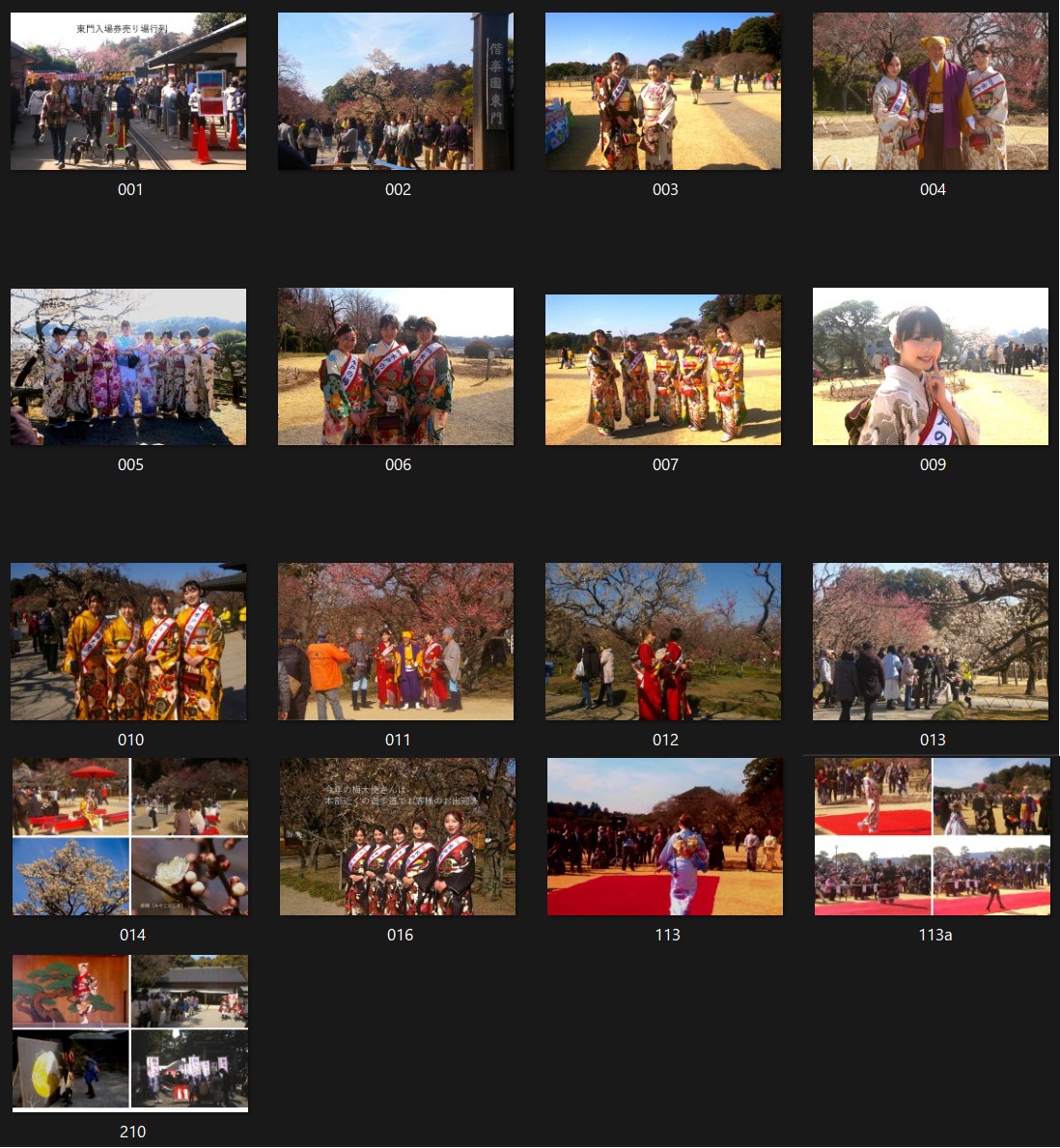Open image 012 with red kimonos
This screenshot has height=1148, width=1060.
pyautogui.click(x=663, y=642)
